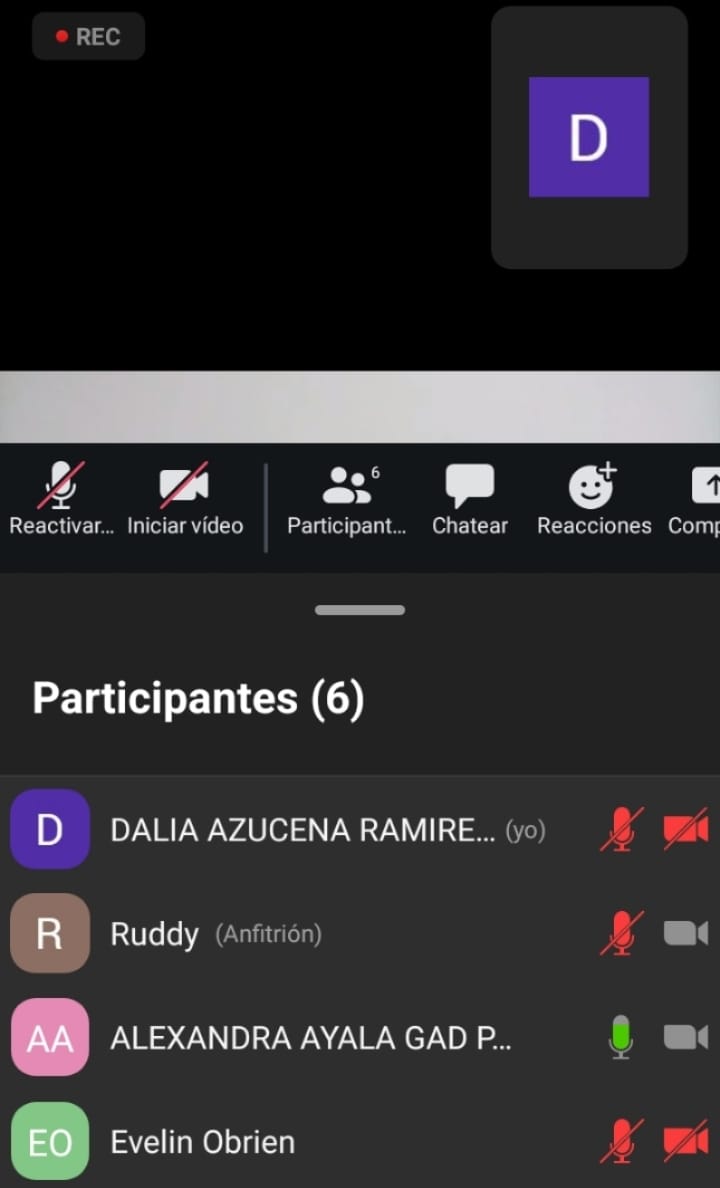Select participant DALIA AZUCENA RAMIRE...
This screenshot has height=1188, width=720.
pos(302,830)
